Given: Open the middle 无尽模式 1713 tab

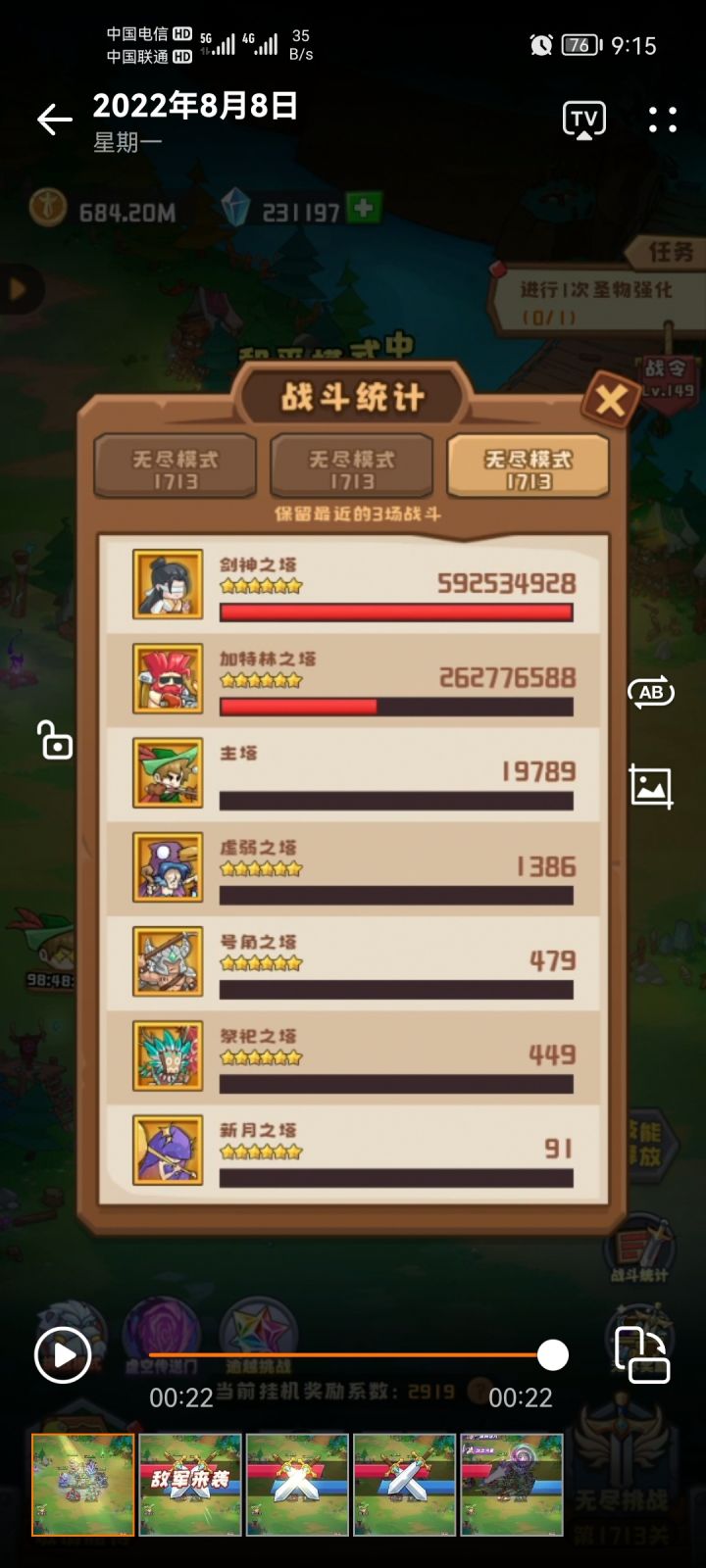Looking at the screenshot, I should click(x=352, y=467).
